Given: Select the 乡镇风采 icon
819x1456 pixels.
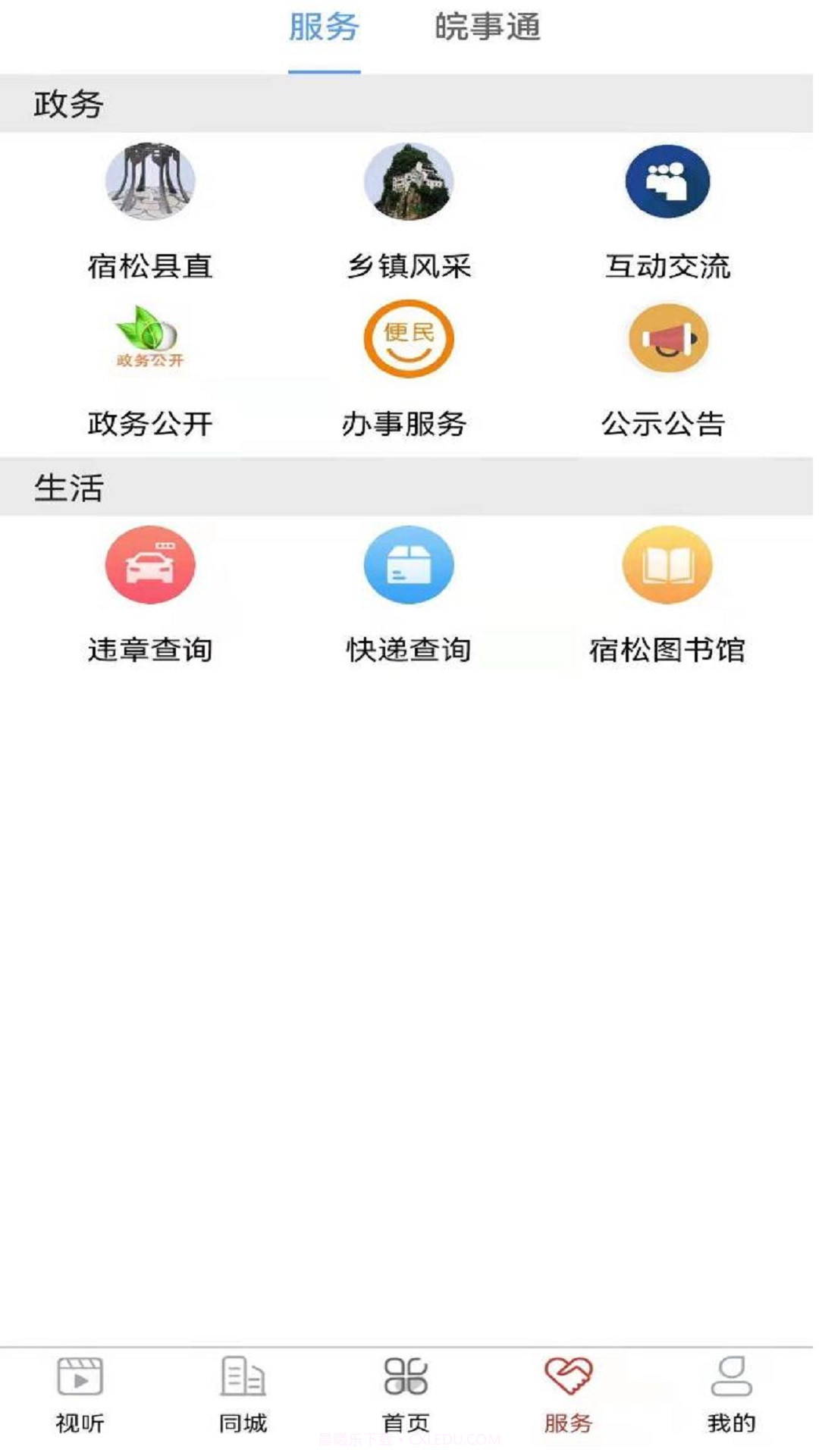Looking at the screenshot, I should 409,182.
